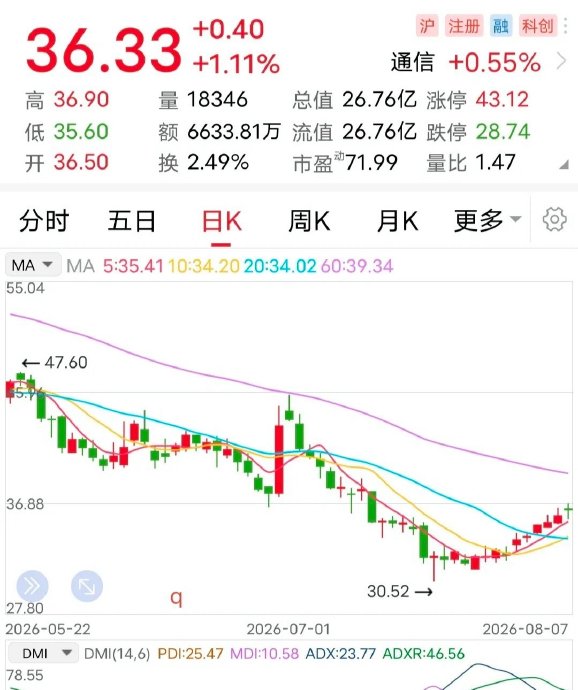Image resolution: width=578 pixels, height=690 pixels.
Task: Open the stock tags overflow dots
Action: [x=566, y=25]
